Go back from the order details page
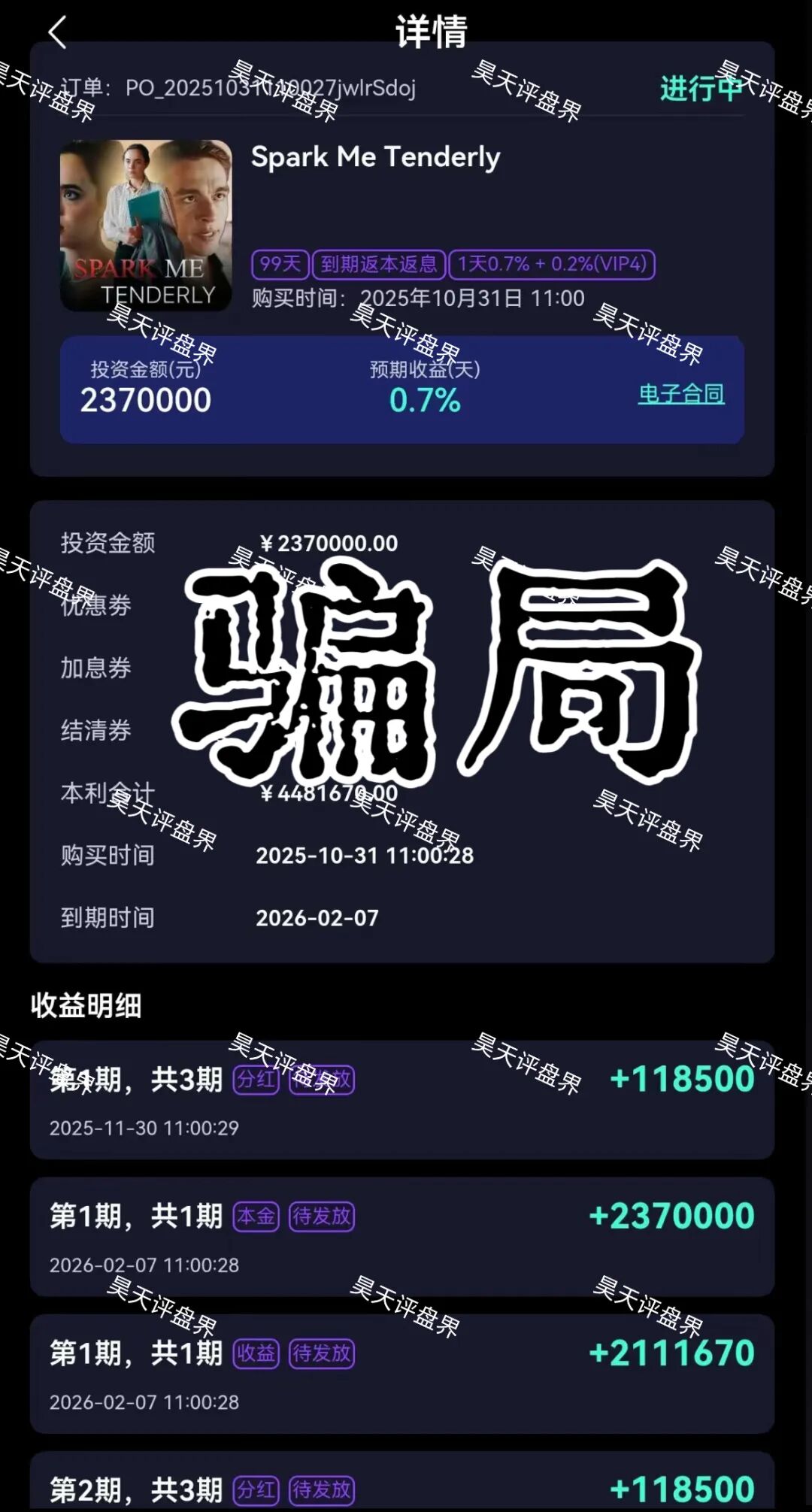This screenshot has width=812, height=1512. coord(57,33)
